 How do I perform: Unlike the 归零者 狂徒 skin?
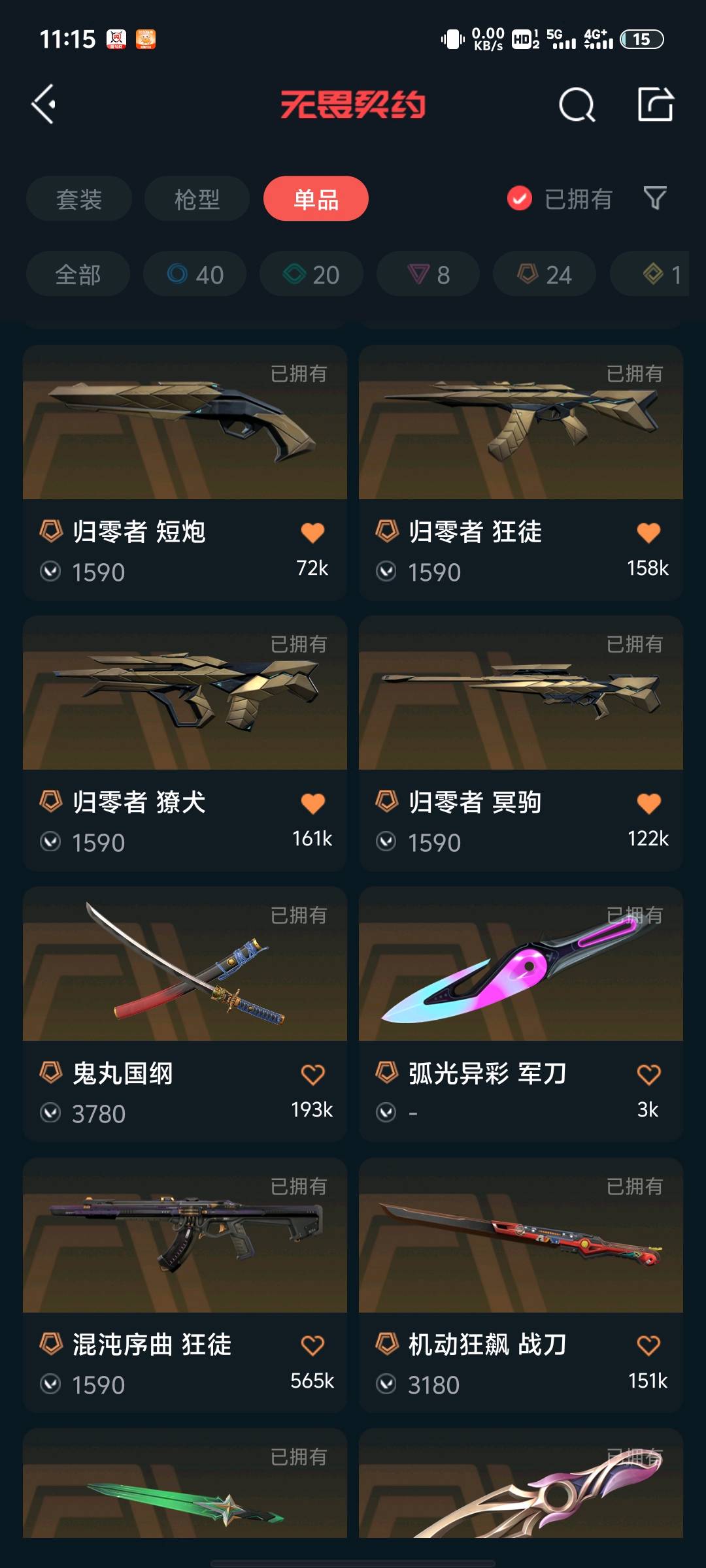pyautogui.click(x=648, y=533)
